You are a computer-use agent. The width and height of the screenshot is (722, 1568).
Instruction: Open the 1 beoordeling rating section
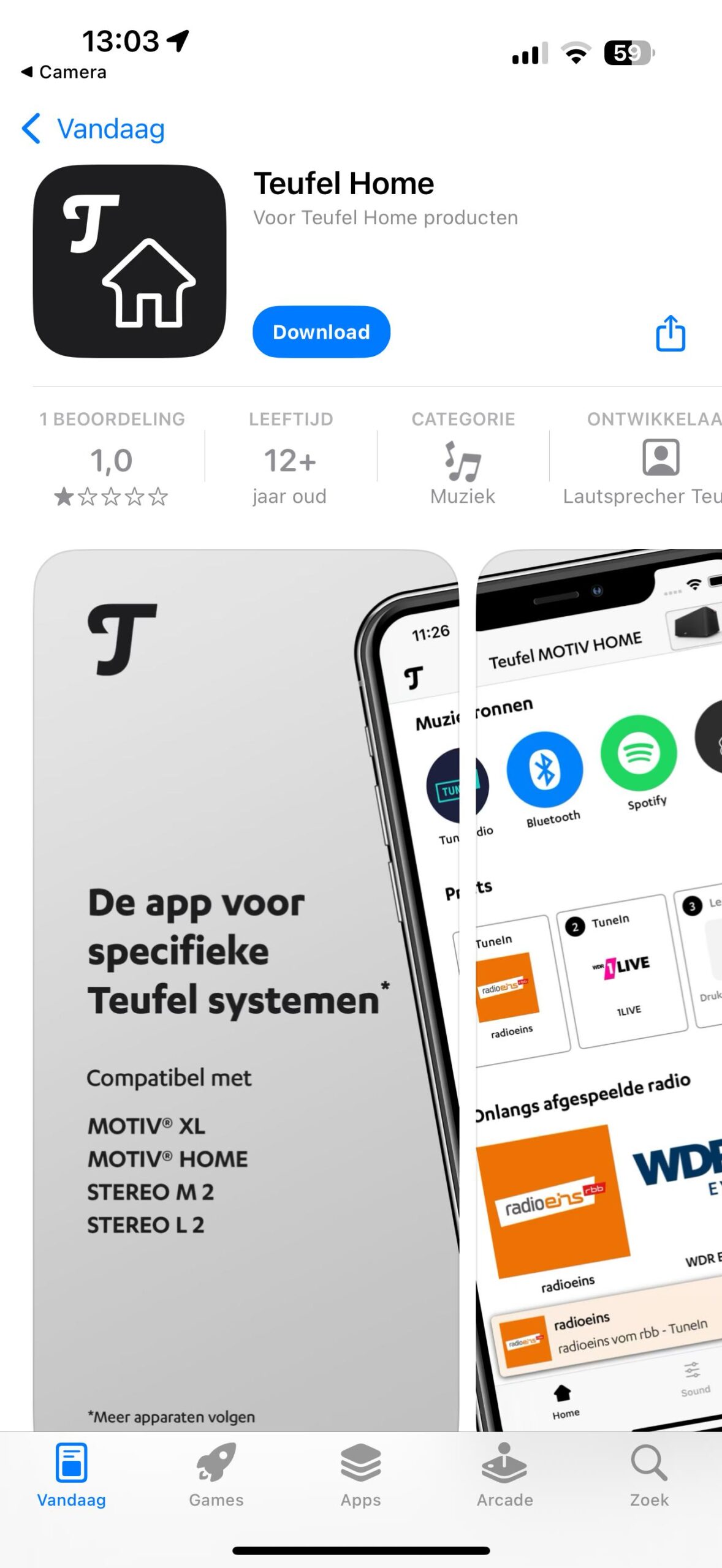pos(112,459)
